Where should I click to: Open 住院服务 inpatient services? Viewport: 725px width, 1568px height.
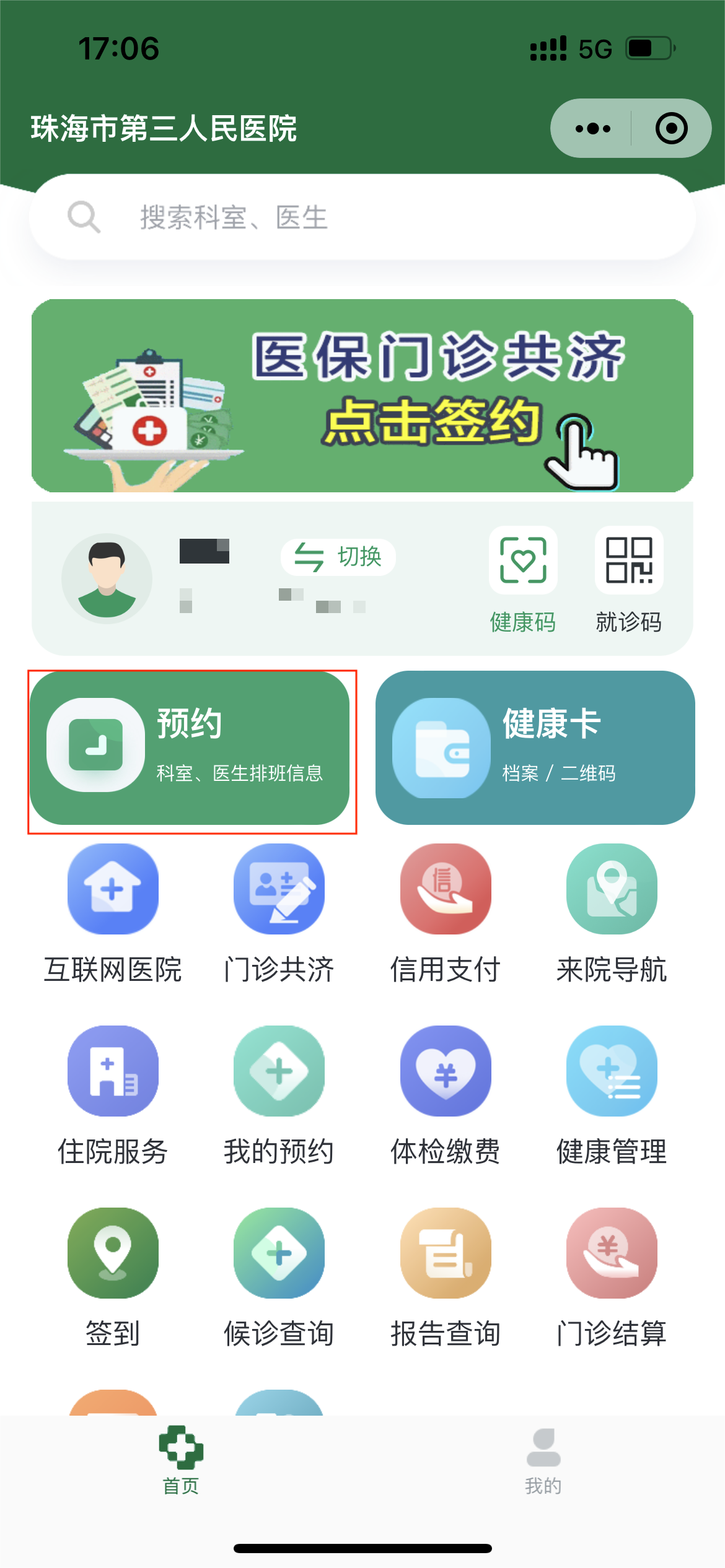point(113,1095)
